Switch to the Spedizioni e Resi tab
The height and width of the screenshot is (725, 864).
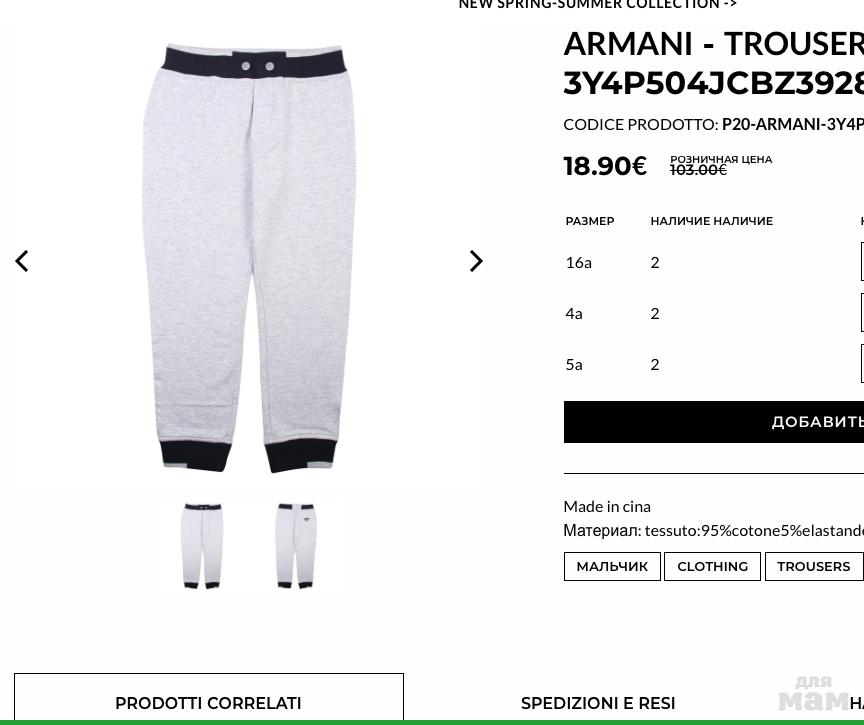(598, 703)
